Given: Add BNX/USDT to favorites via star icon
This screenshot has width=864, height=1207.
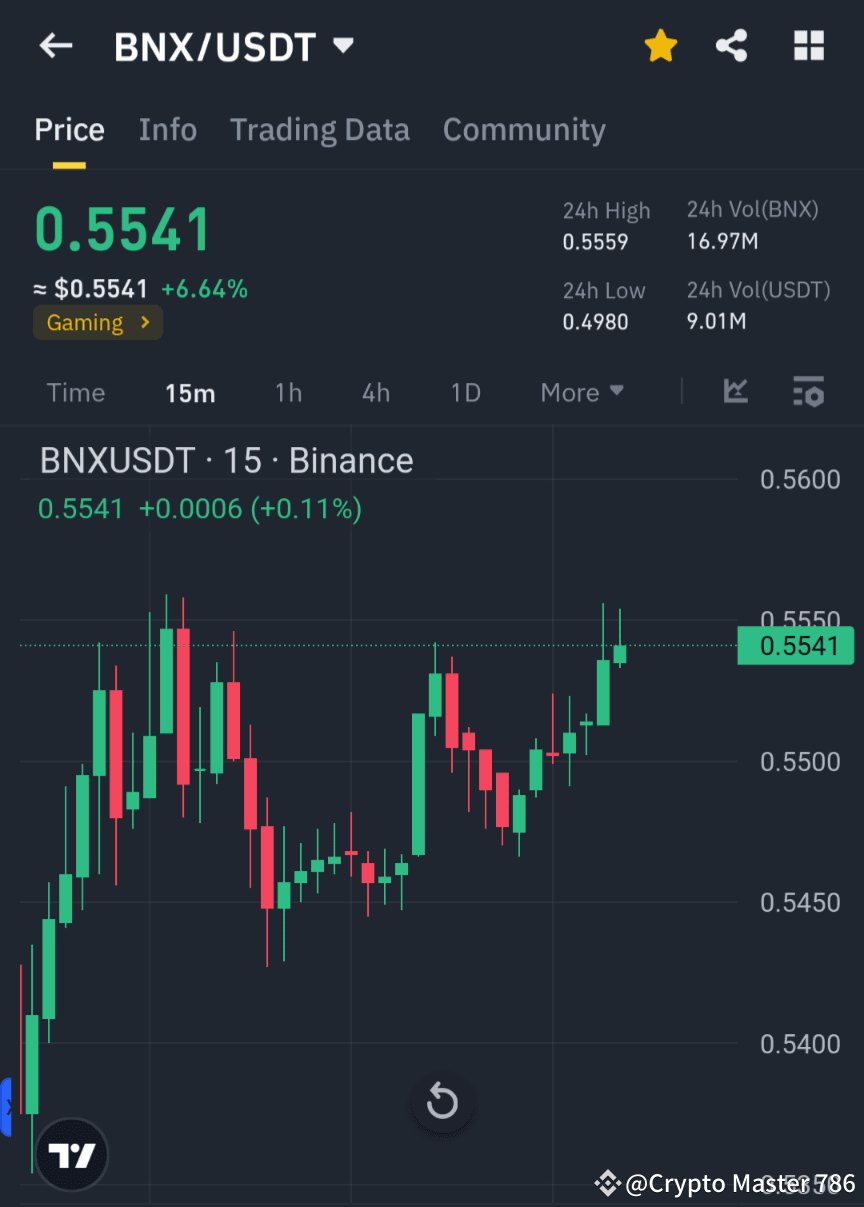Looking at the screenshot, I should (661, 45).
